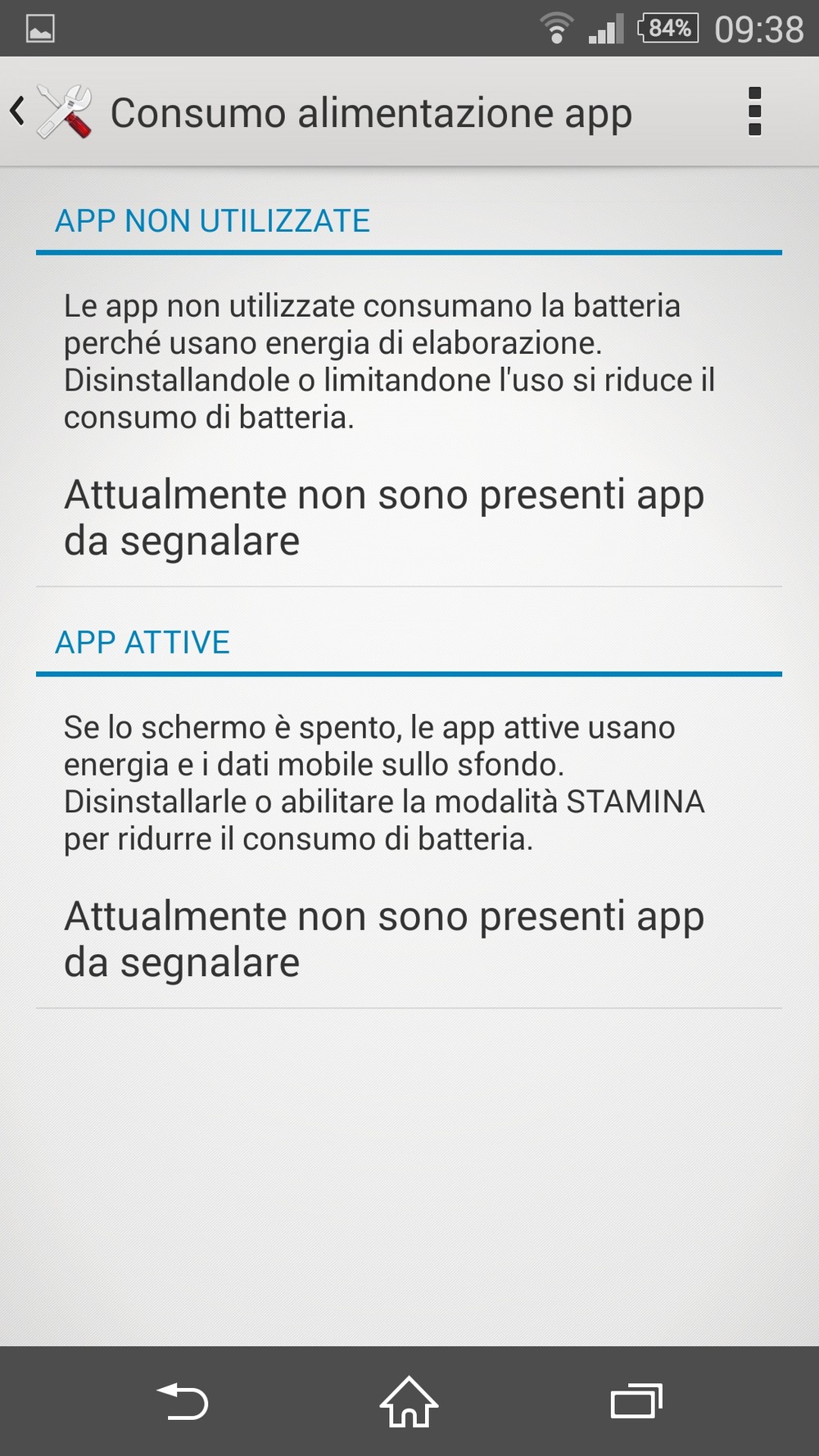Tap the system back button
This screenshot has height=1456, width=819.
click(x=183, y=1401)
